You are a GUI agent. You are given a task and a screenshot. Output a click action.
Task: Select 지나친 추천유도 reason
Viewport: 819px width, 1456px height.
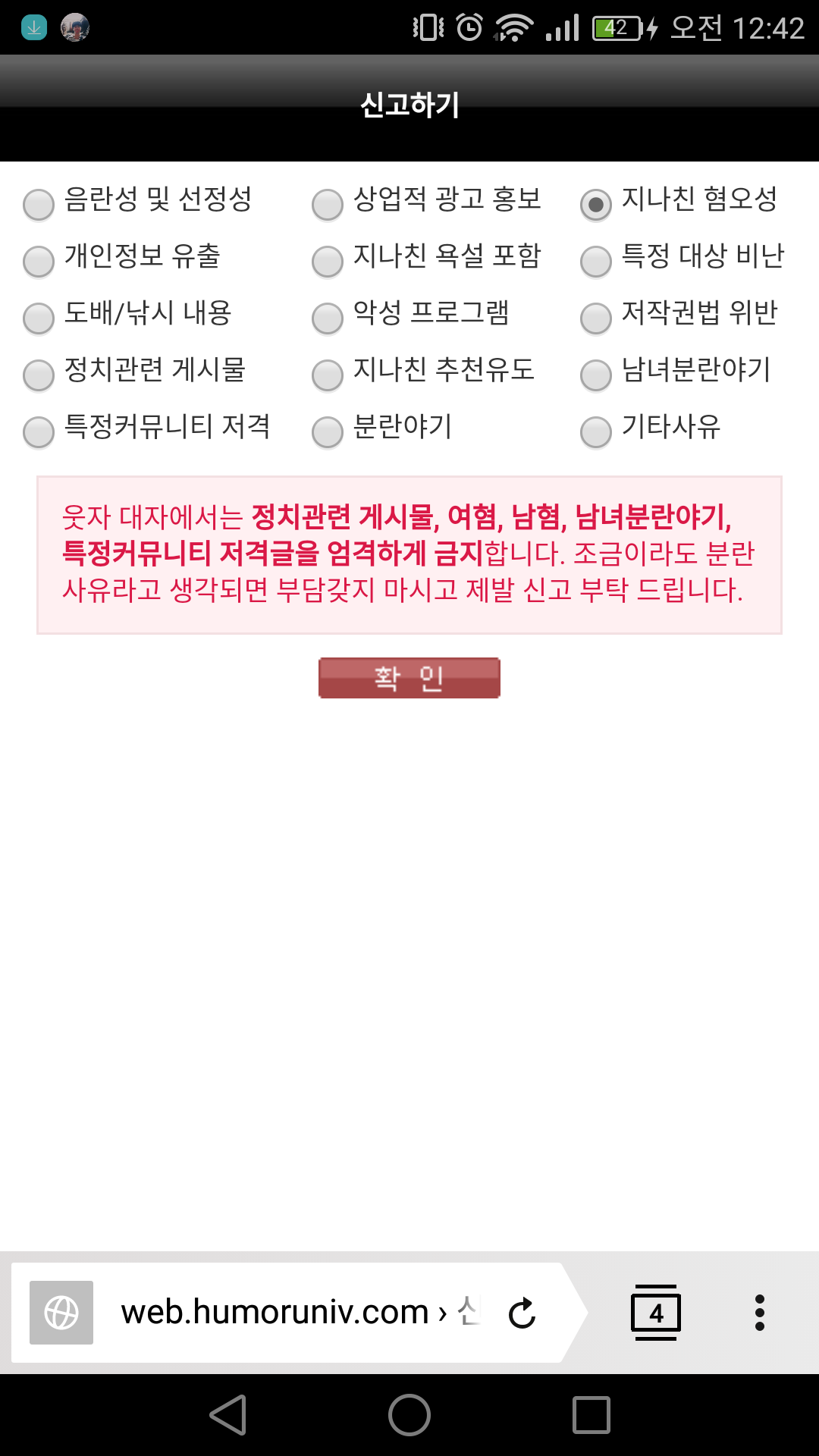click(328, 375)
